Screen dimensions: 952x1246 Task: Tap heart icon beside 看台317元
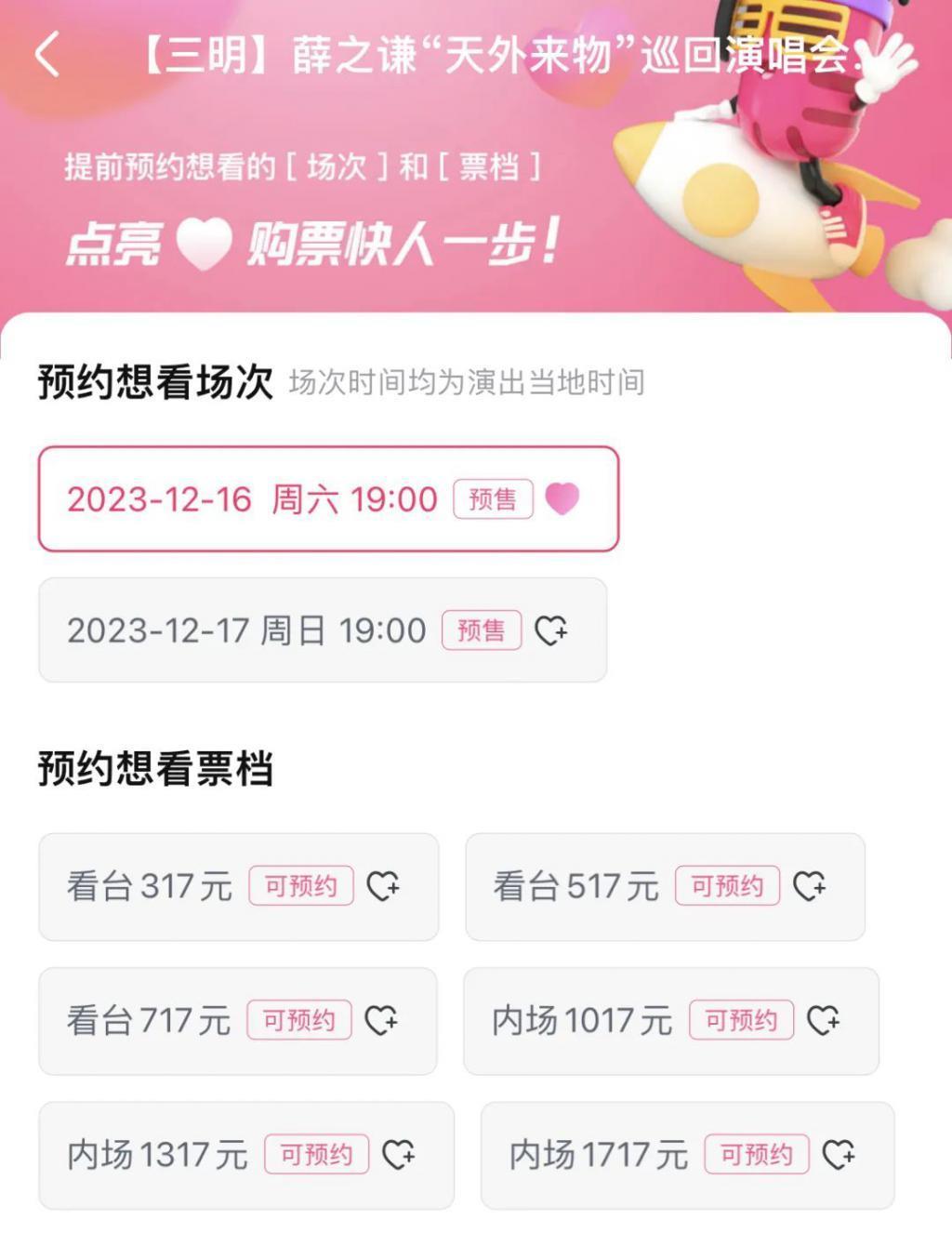385,886
